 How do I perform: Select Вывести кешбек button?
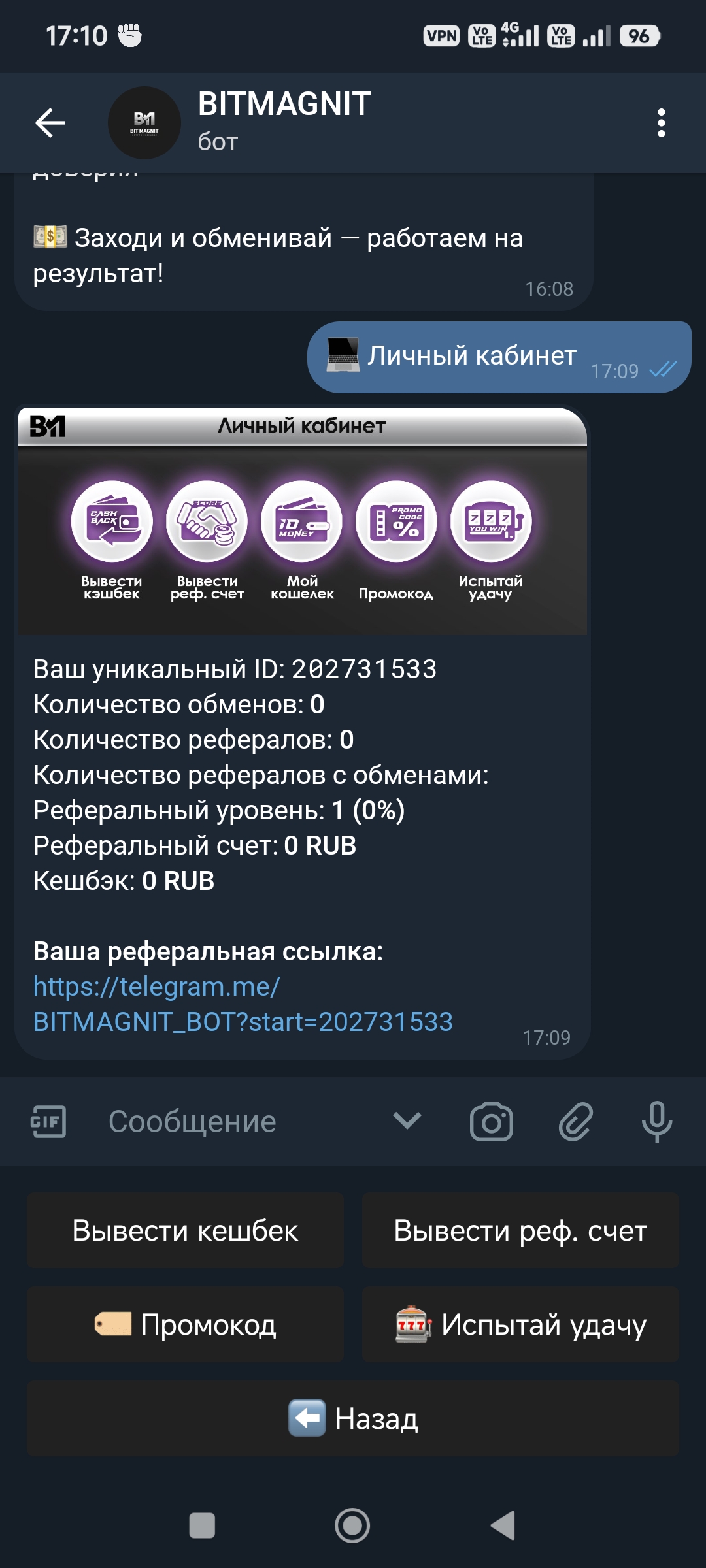[185, 1231]
